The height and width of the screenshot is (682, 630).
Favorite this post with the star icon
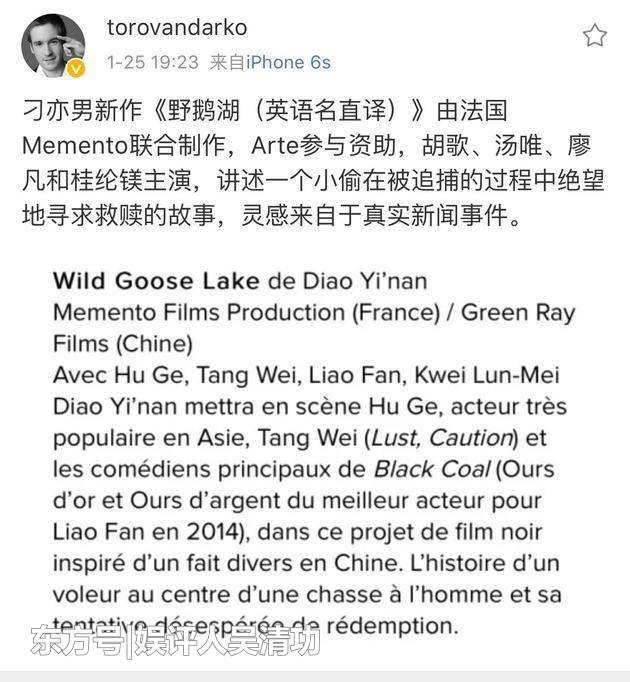[x=594, y=36]
